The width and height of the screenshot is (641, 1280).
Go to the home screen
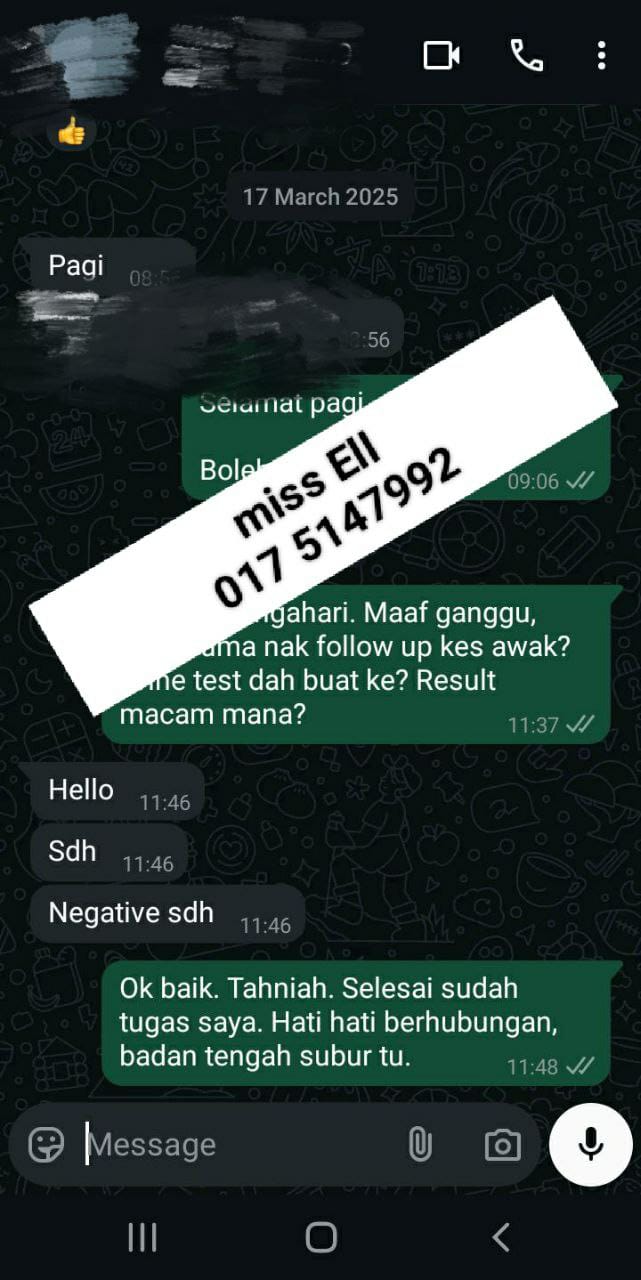[x=321, y=1237]
